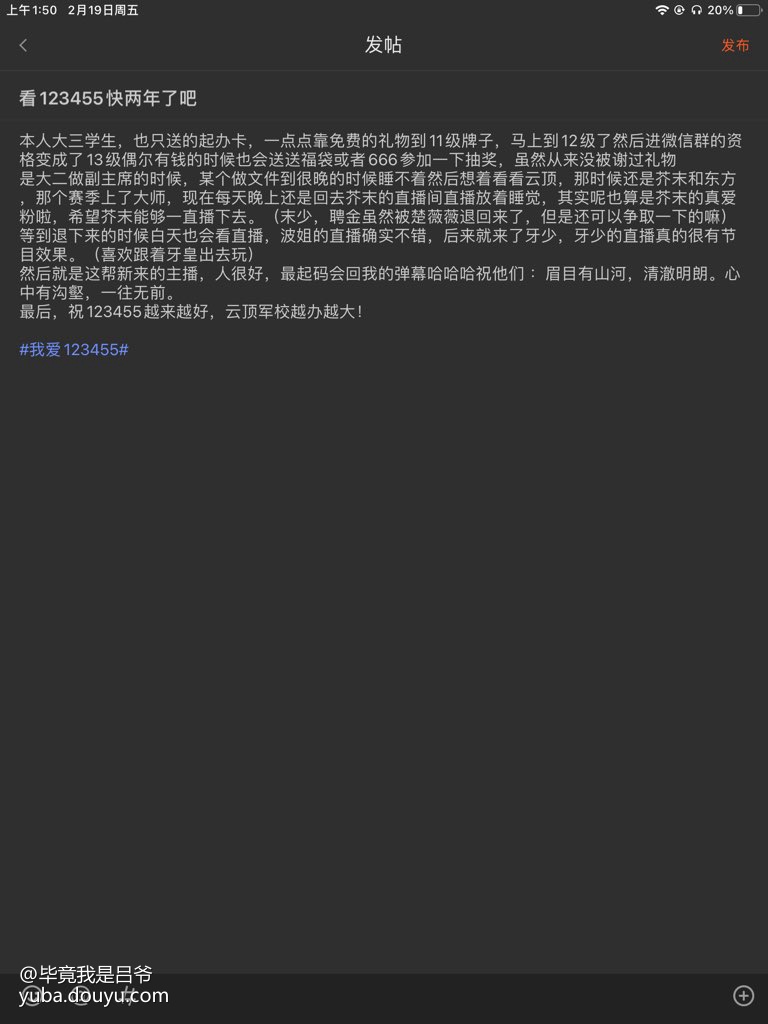
Task: Open the plus attachment menu
Action: click(743, 994)
